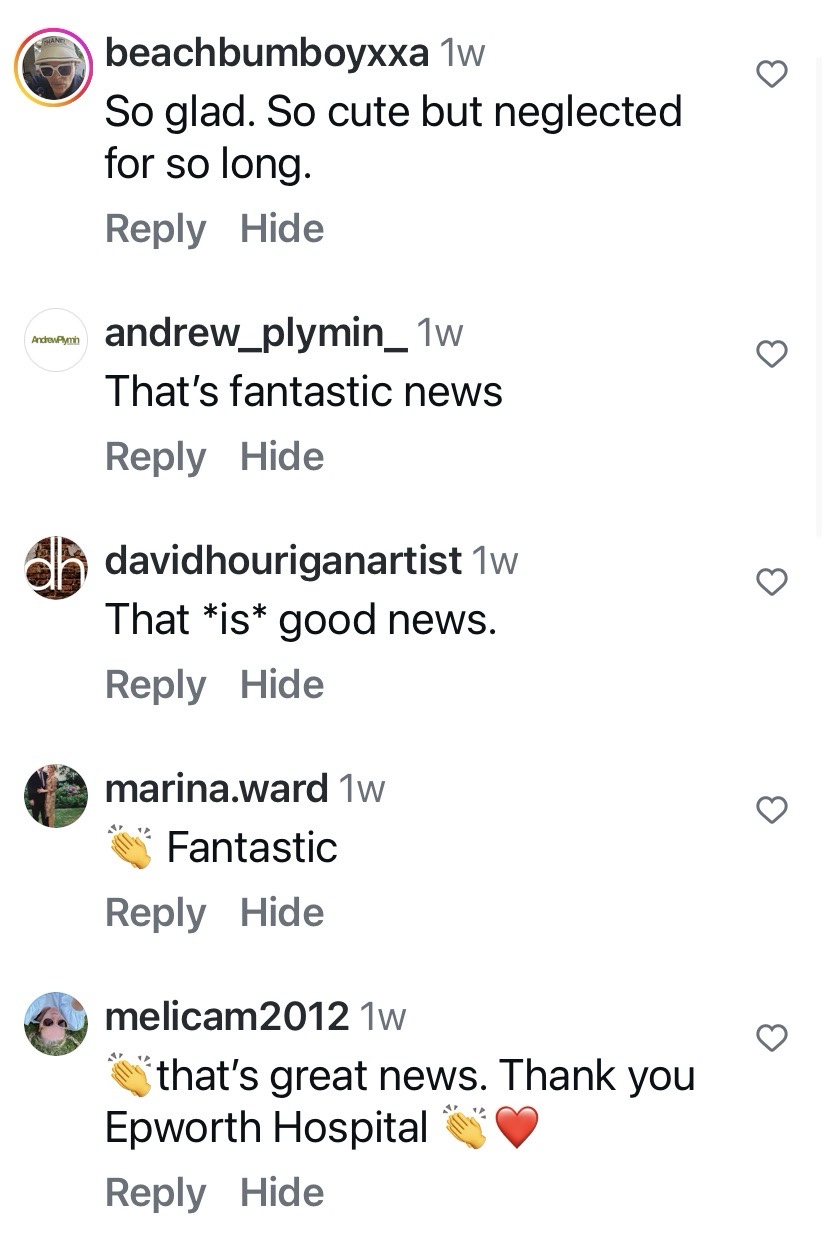Open beachbumboyxxa's profile picture
828x1240 pixels.
click(54, 68)
